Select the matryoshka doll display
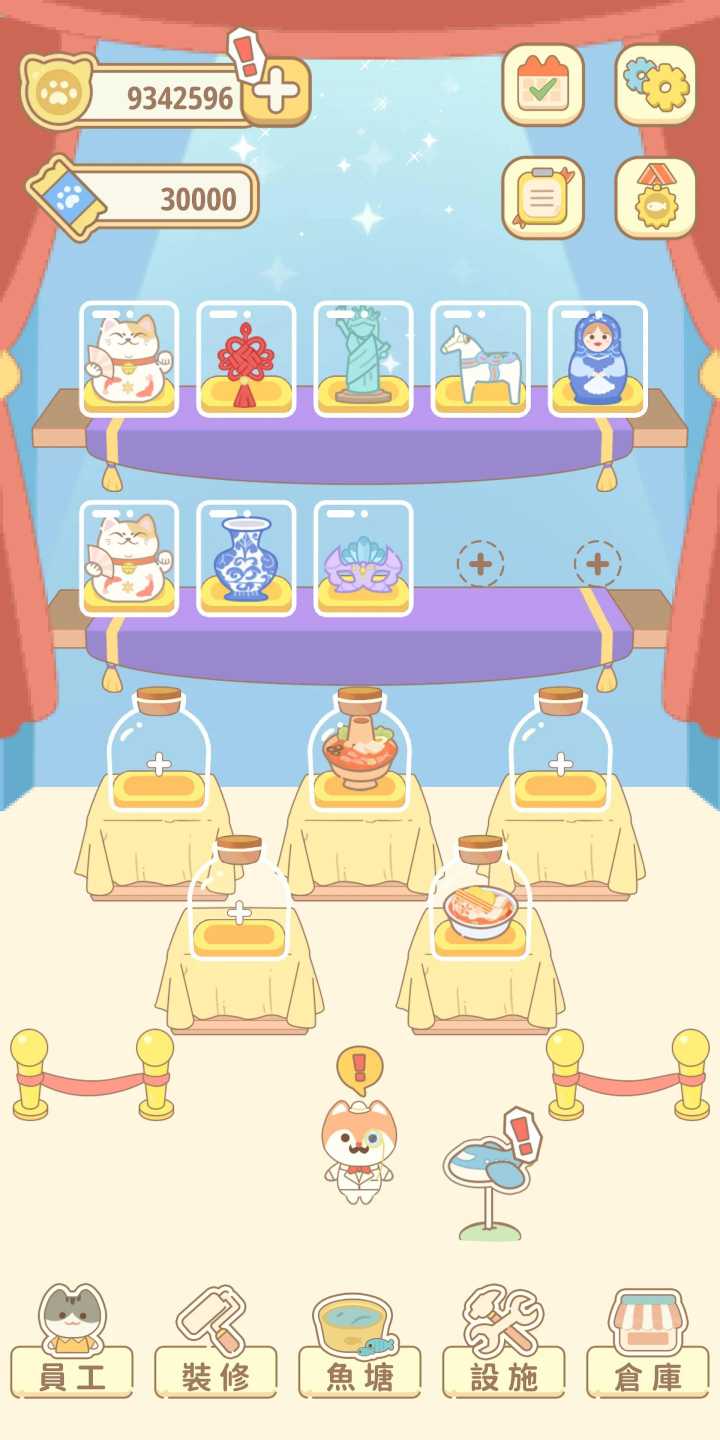 point(597,360)
